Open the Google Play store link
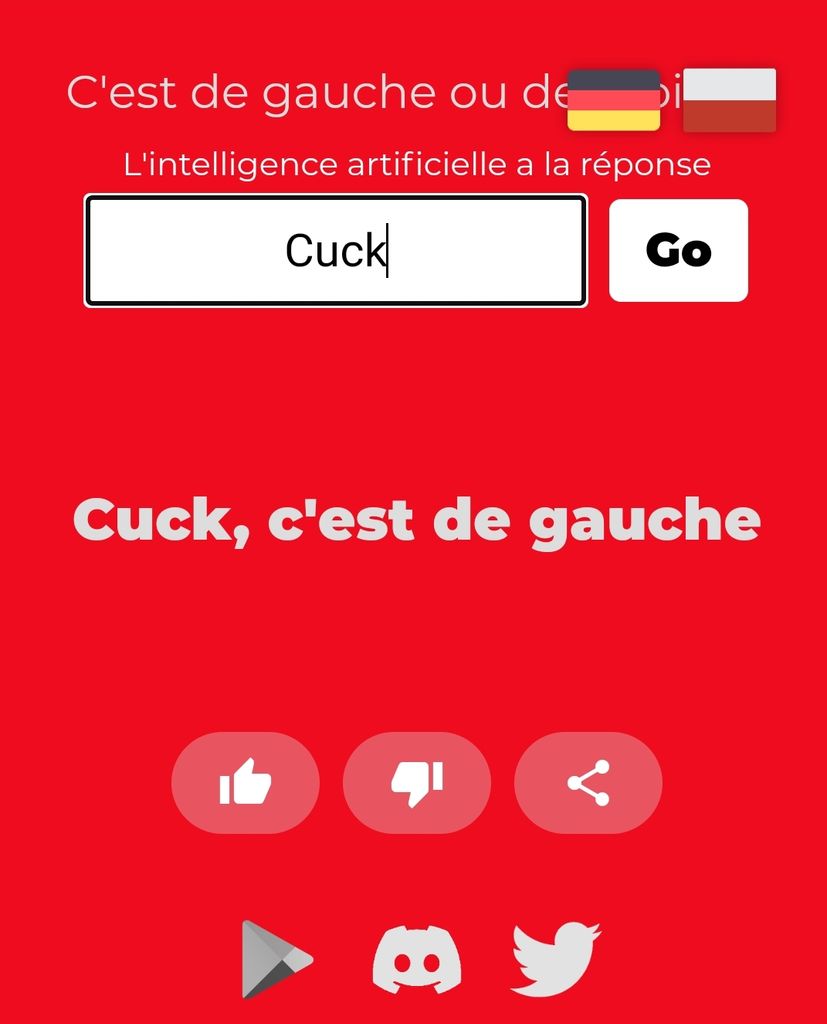This screenshot has height=1024, width=827. [x=276, y=960]
